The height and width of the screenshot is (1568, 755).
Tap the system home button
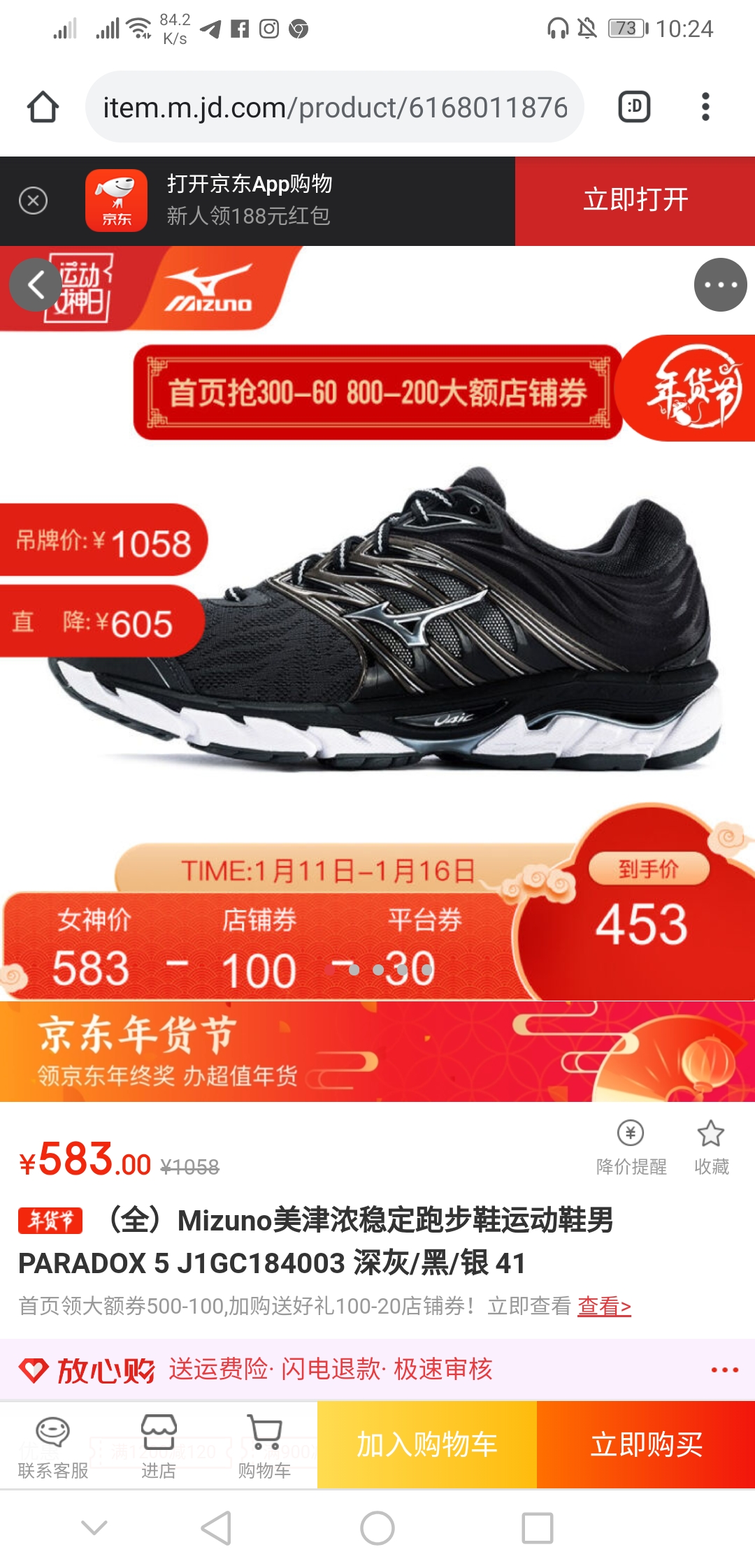(377, 1528)
